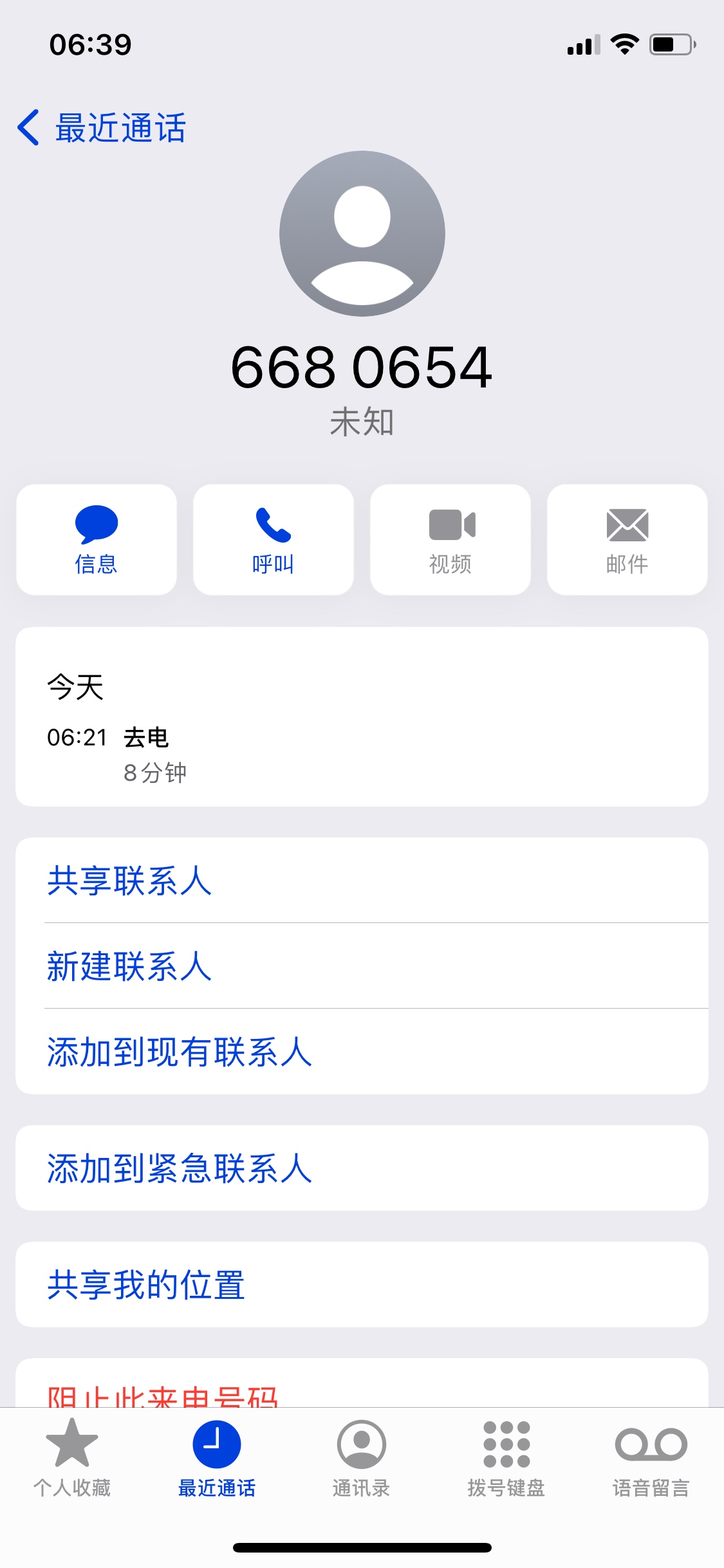Viewport: 724px width, 1568px height.
Task: Call 668 0654 with 呼叫 button
Action: pos(274,539)
